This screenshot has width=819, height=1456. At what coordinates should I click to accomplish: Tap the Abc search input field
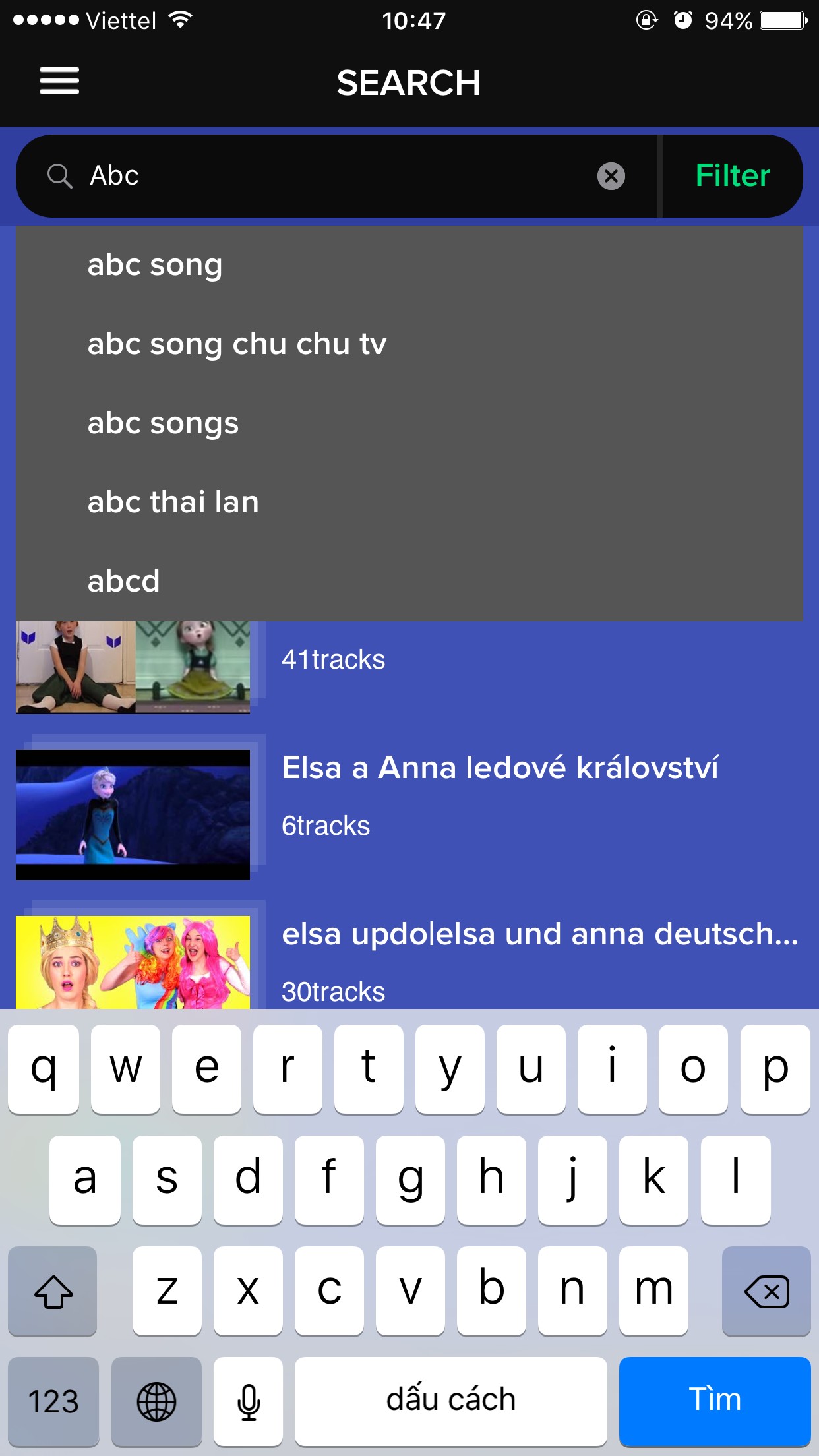coord(330,176)
